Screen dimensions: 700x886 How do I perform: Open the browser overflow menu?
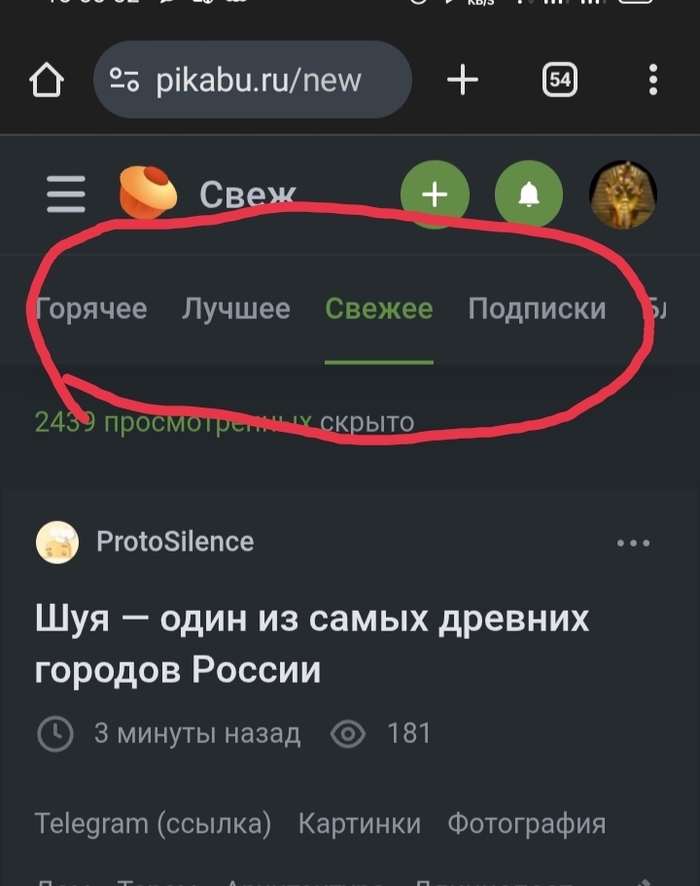click(653, 81)
